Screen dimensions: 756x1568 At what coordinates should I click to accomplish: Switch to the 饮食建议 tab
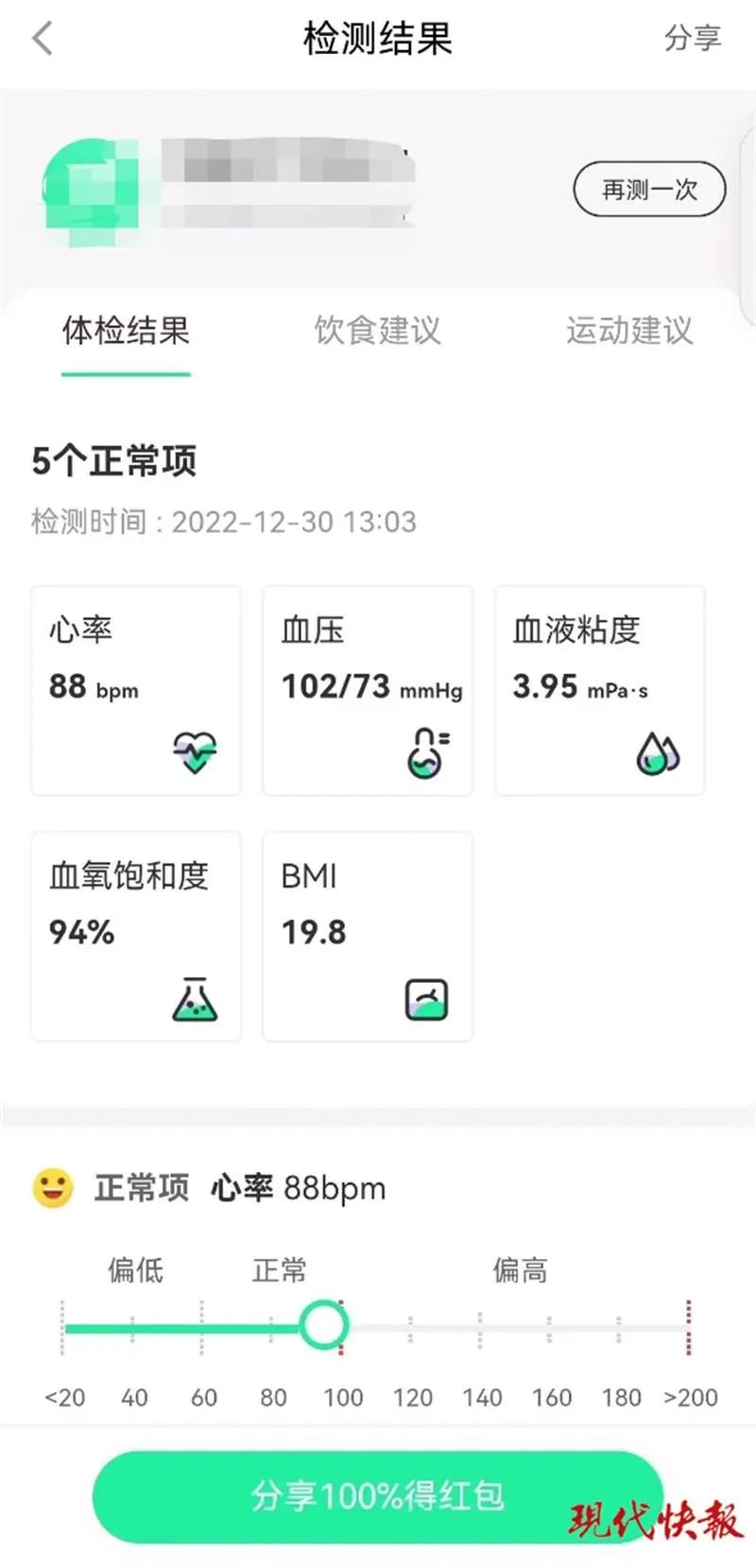click(378, 332)
